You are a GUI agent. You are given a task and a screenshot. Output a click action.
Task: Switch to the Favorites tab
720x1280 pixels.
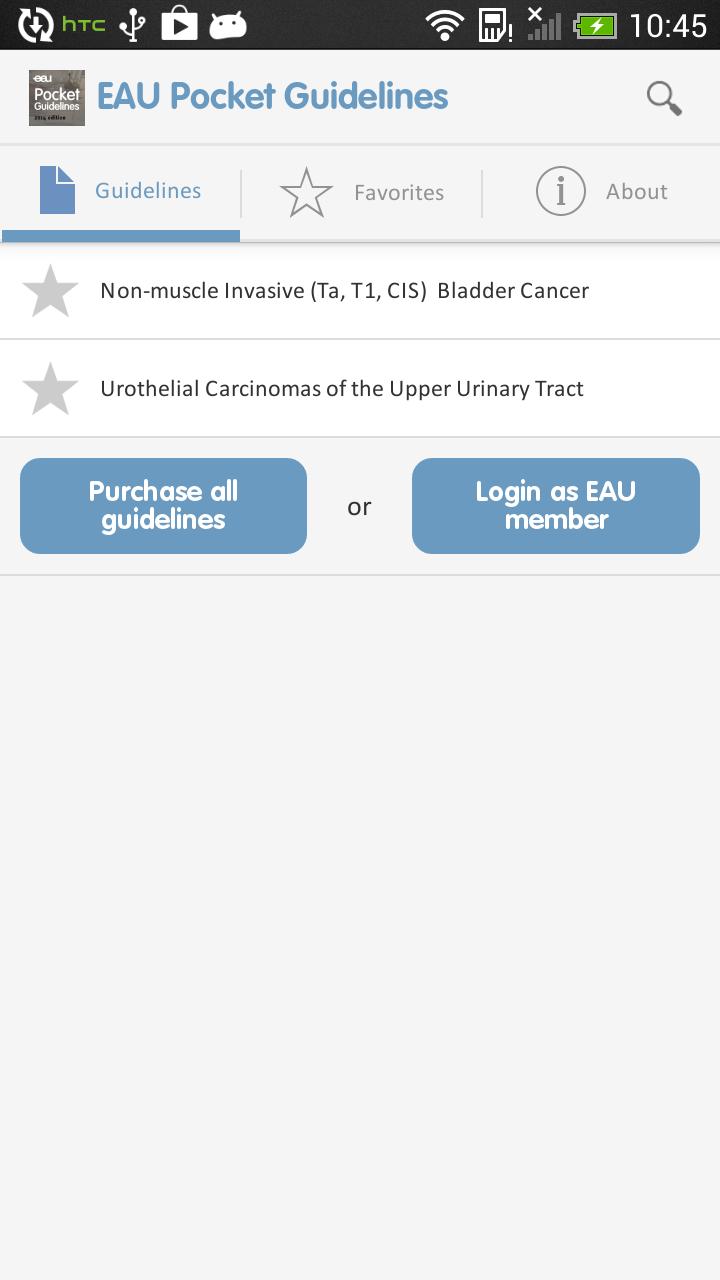398,191
